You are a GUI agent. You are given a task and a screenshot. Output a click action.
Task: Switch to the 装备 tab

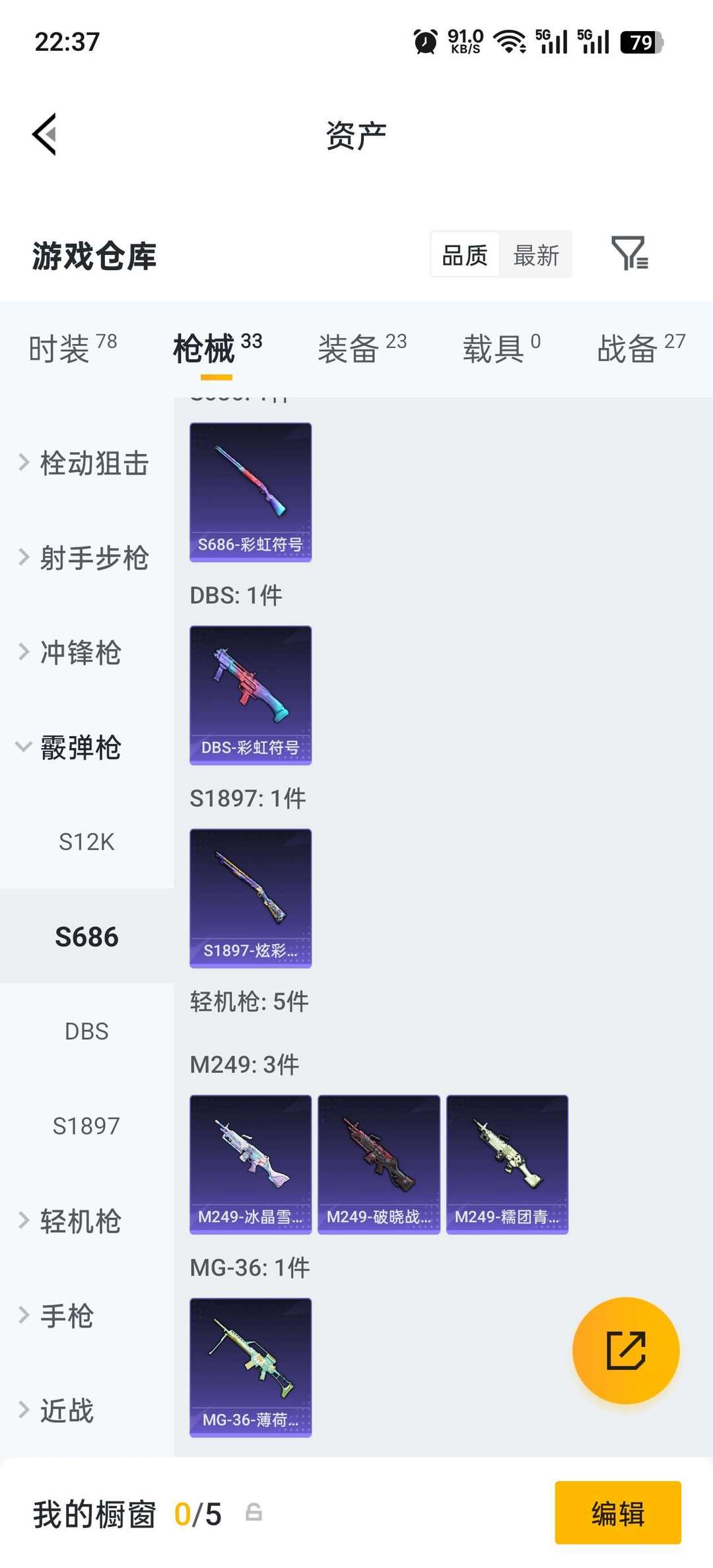click(x=362, y=348)
